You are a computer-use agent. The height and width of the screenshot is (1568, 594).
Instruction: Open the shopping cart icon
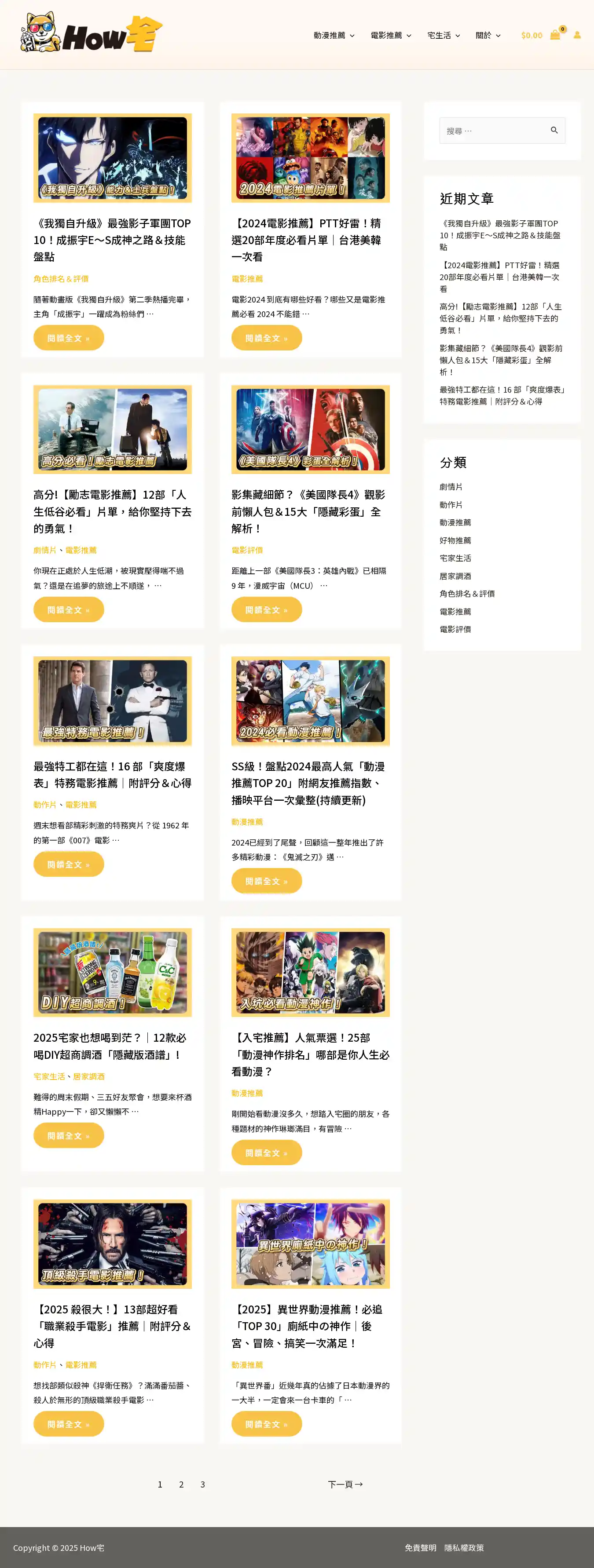pos(555,35)
